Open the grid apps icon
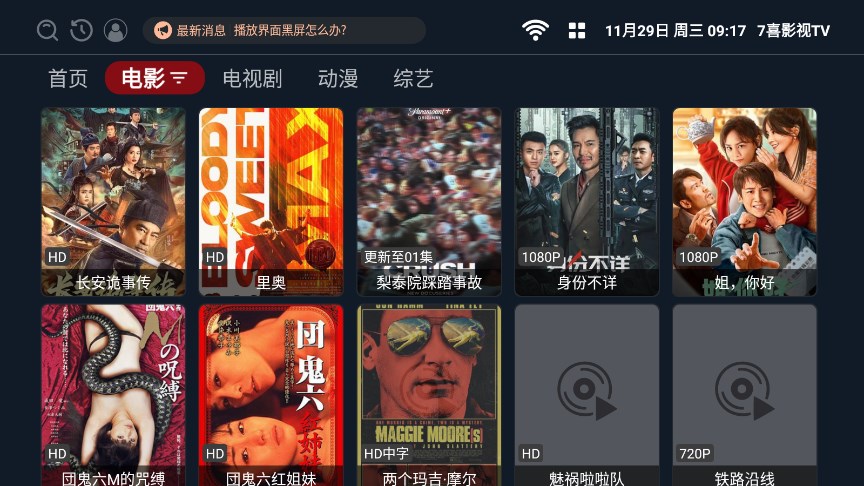Image resolution: width=864 pixels, height=486 pixels. [x=577, y=31]
